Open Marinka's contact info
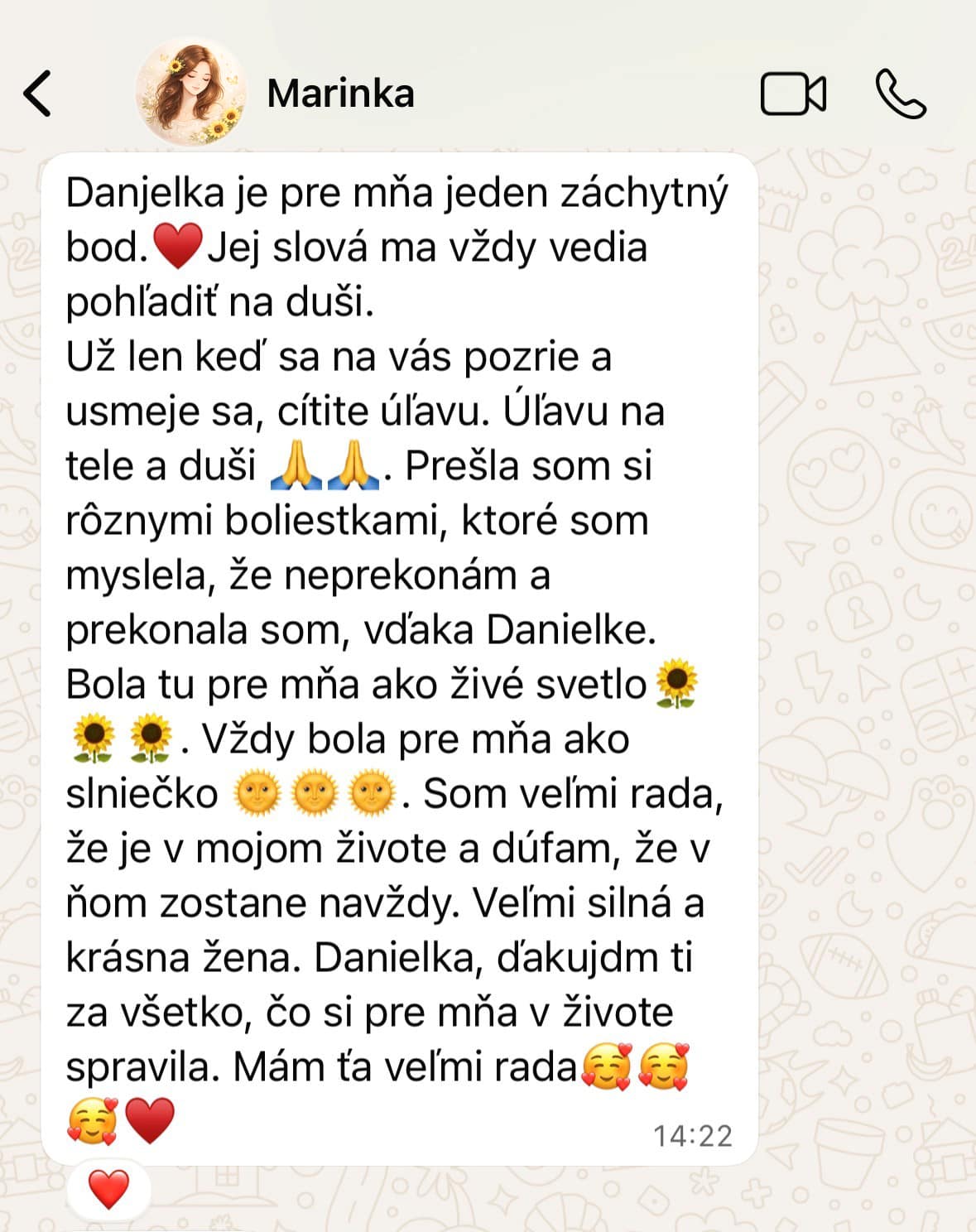Viewport: 976px width, 1232px height. [x=340, y=94]
